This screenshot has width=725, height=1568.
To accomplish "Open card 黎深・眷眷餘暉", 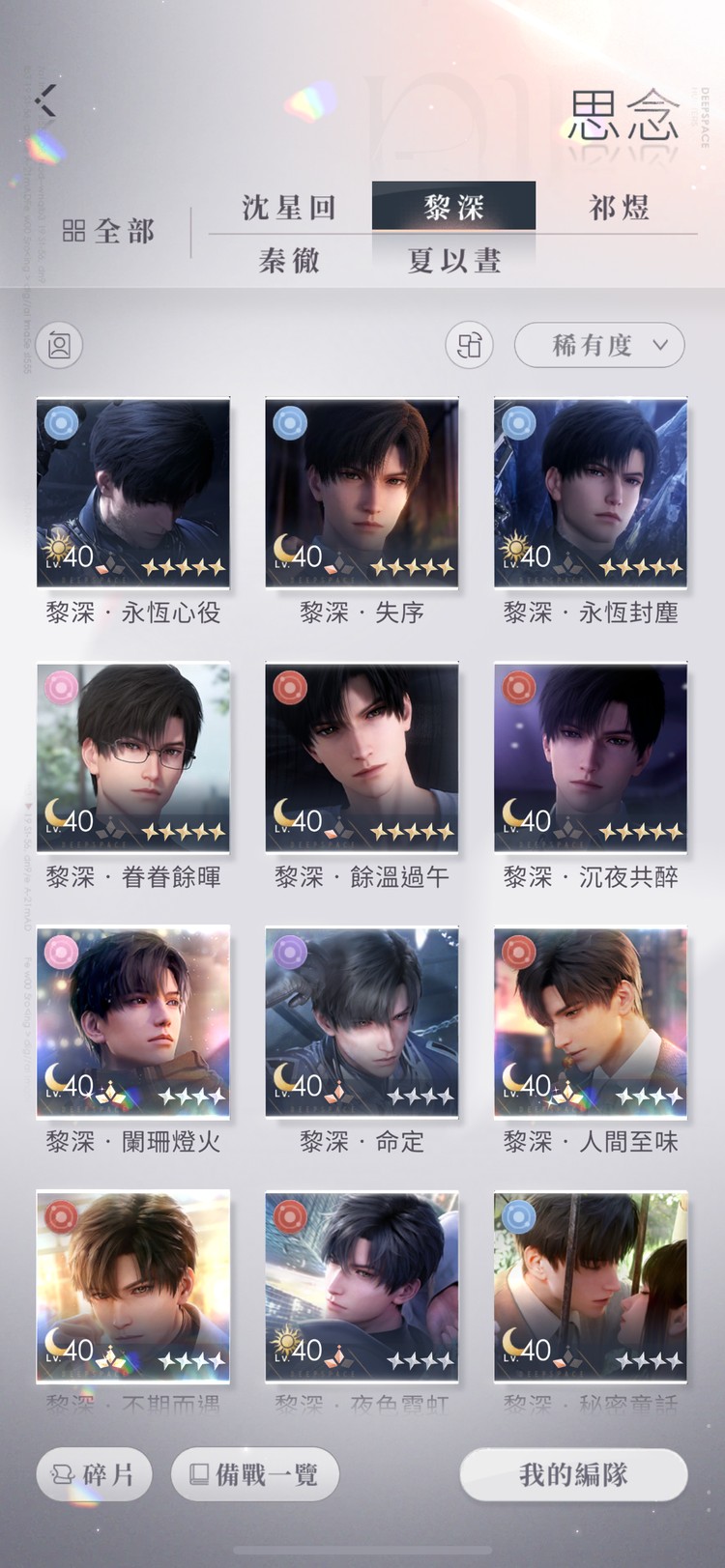I will pyautogui.click(x=133, y=757).
